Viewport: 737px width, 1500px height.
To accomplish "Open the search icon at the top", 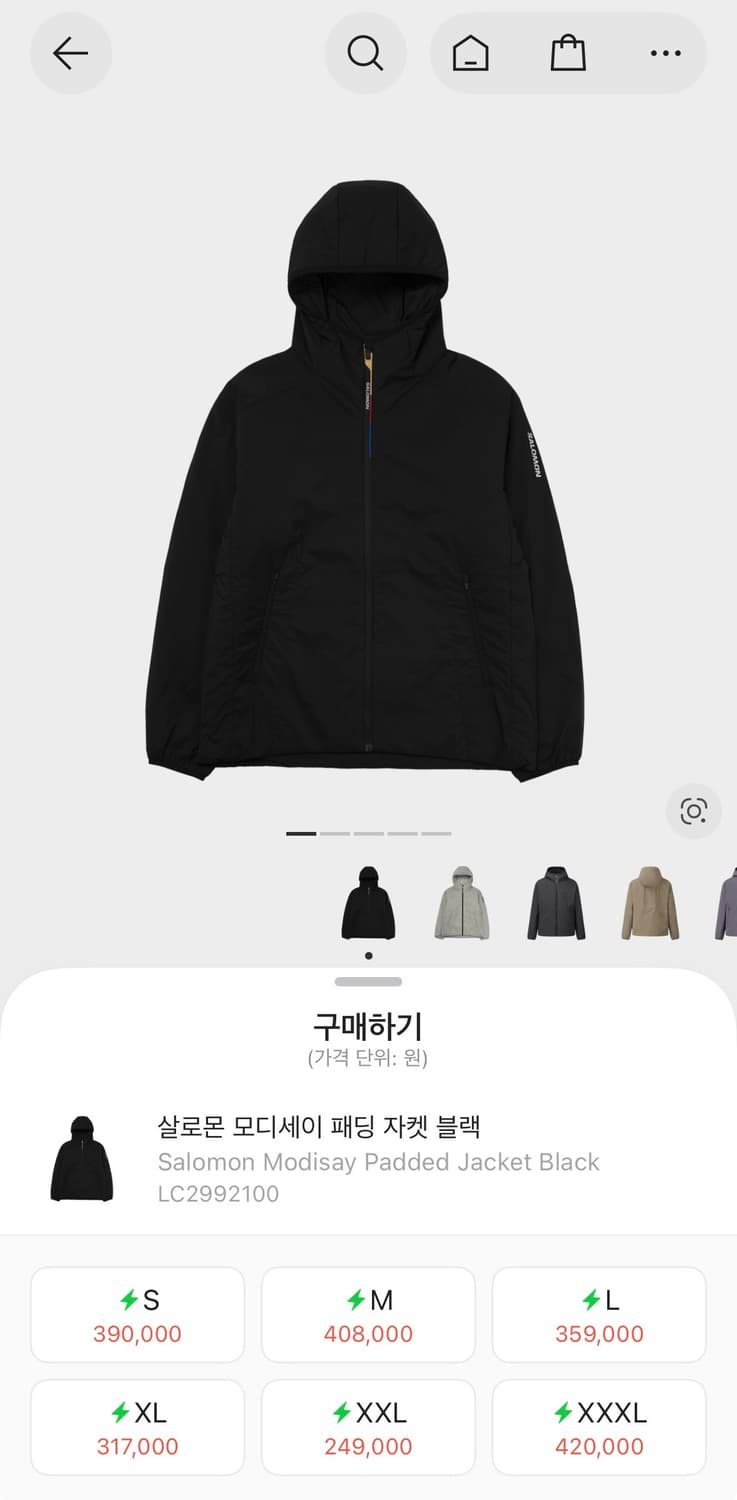I will (366, 54).
